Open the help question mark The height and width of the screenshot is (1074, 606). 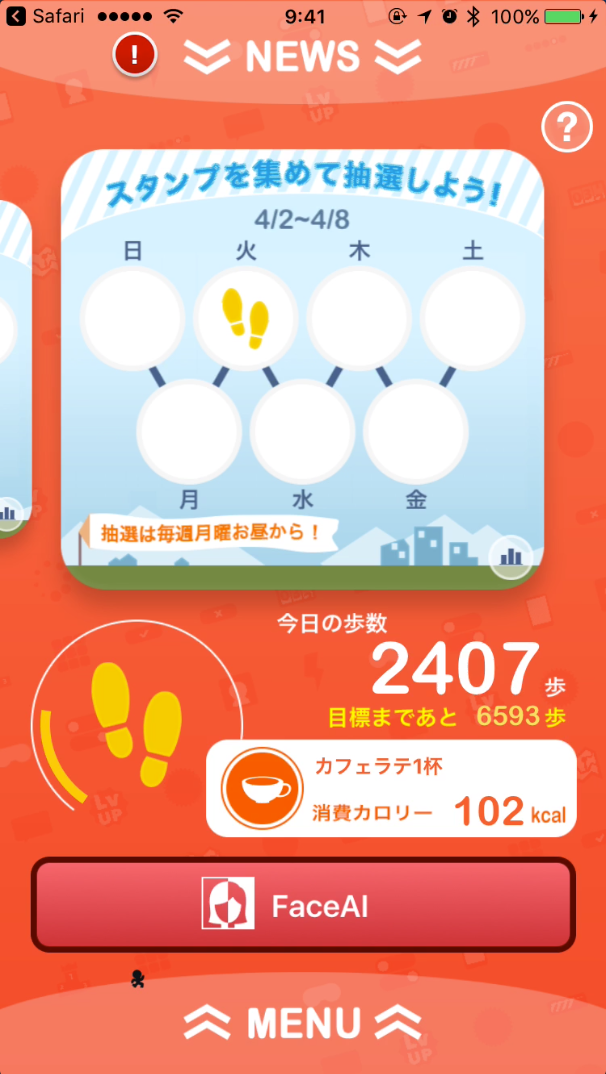tap(566, 127)
